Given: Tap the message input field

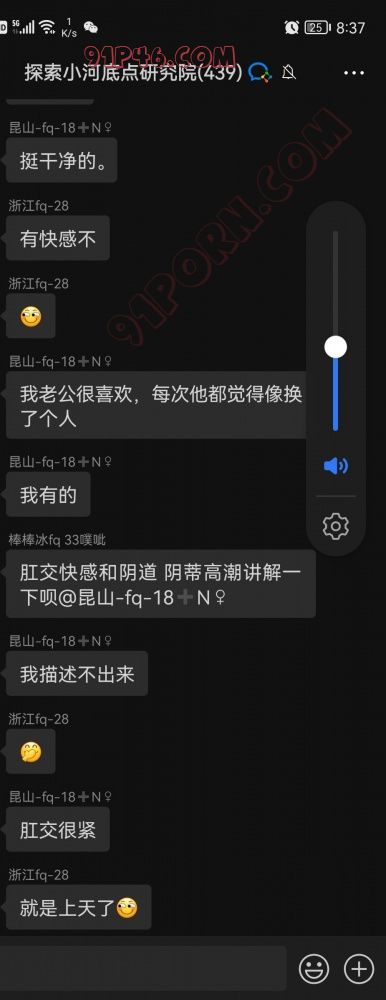Looking at the screenshot, I should [x=143, y=968].
